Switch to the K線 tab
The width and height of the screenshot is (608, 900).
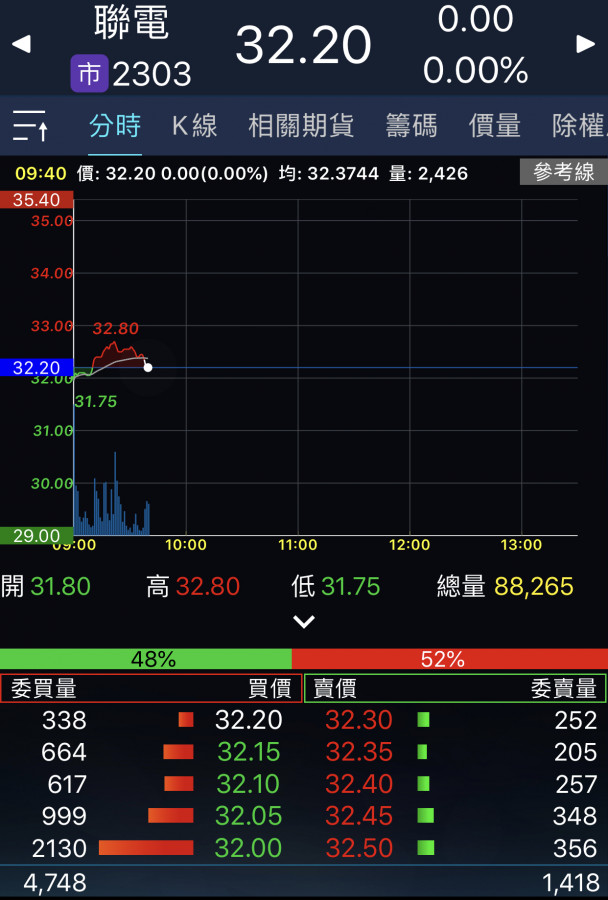coord(194,126)
